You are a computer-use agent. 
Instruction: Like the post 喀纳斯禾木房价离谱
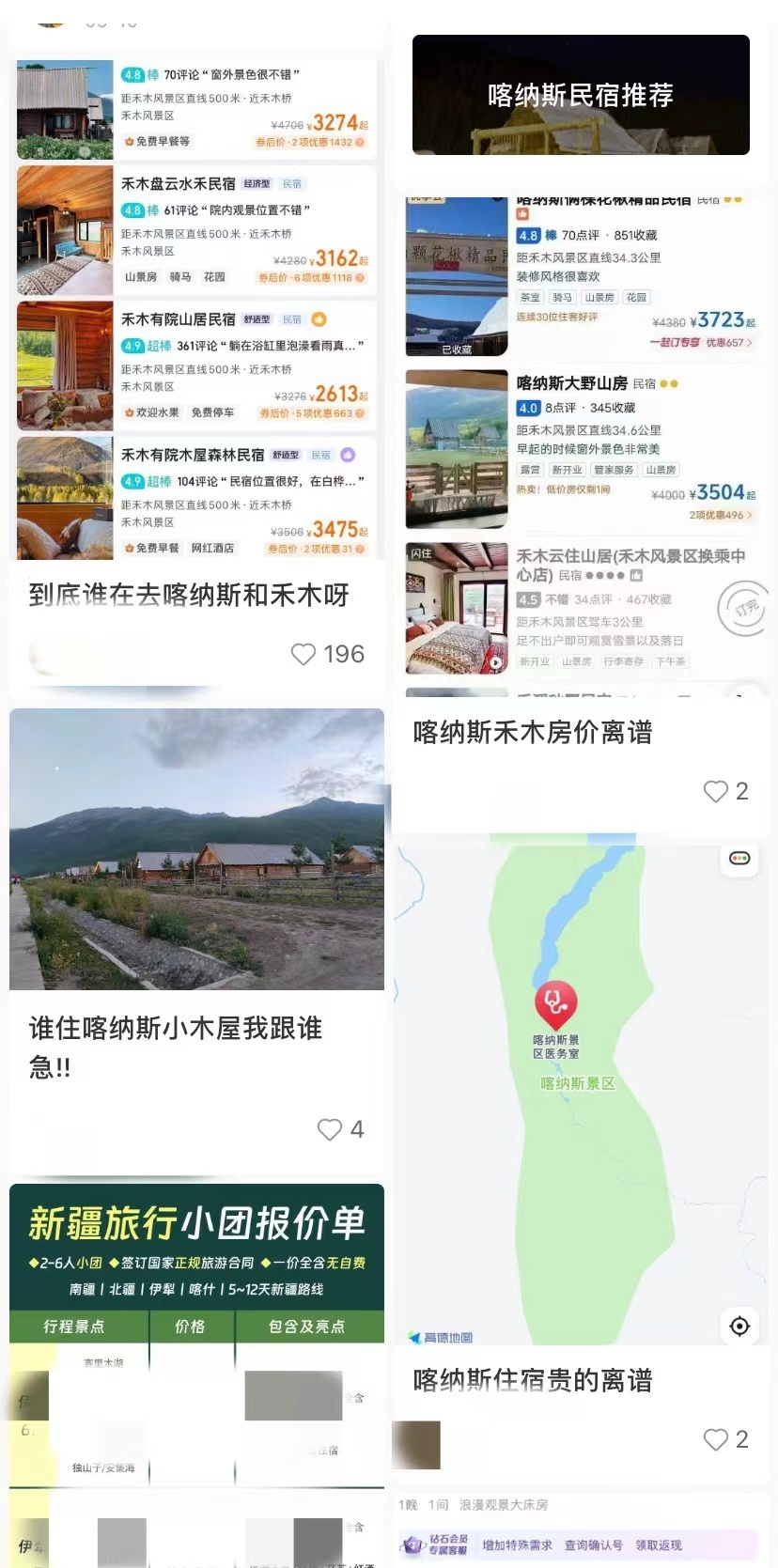pos(716,791)
